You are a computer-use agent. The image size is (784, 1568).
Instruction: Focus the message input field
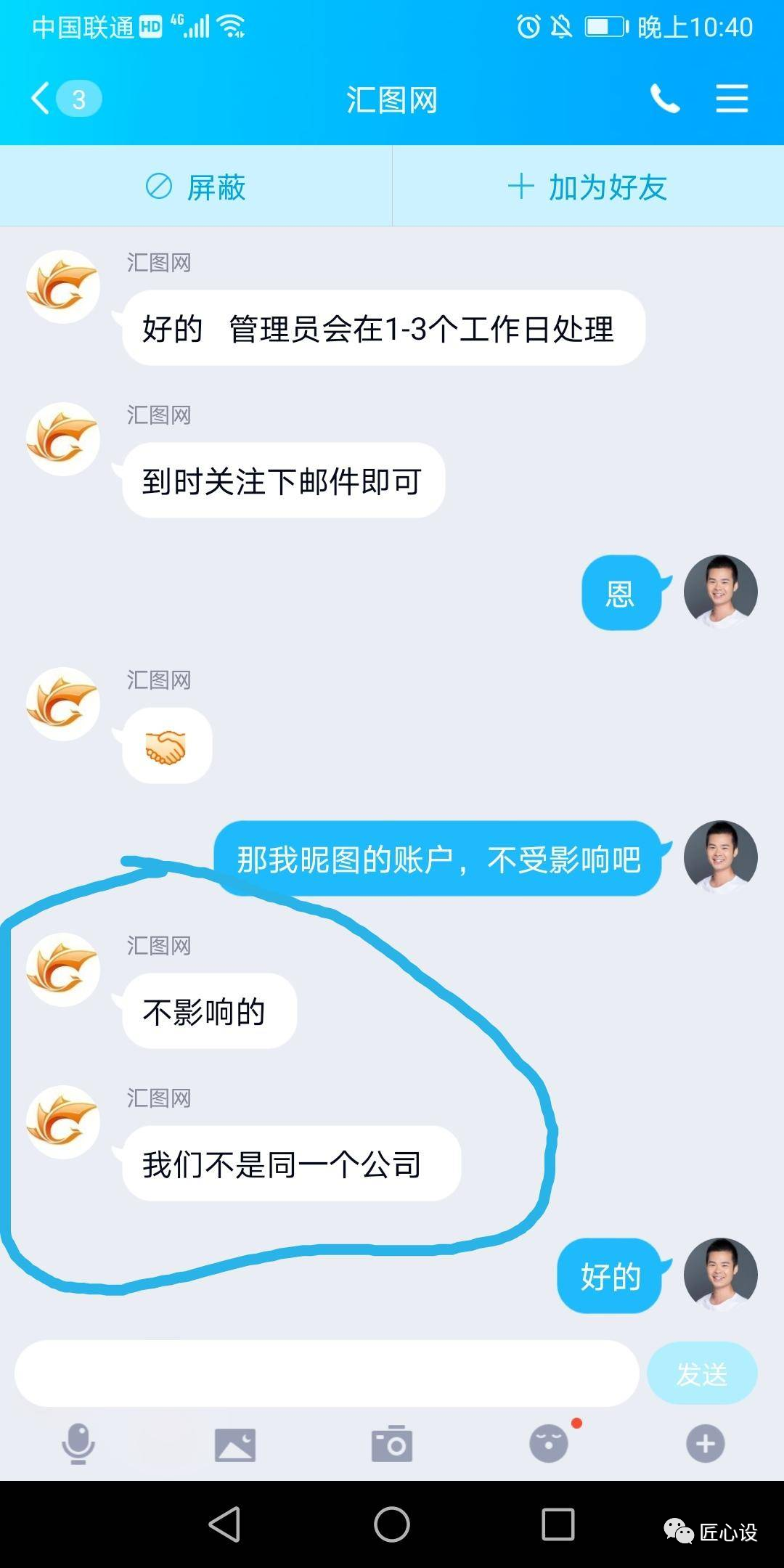pyautogui.click(x=327, y=1373)
